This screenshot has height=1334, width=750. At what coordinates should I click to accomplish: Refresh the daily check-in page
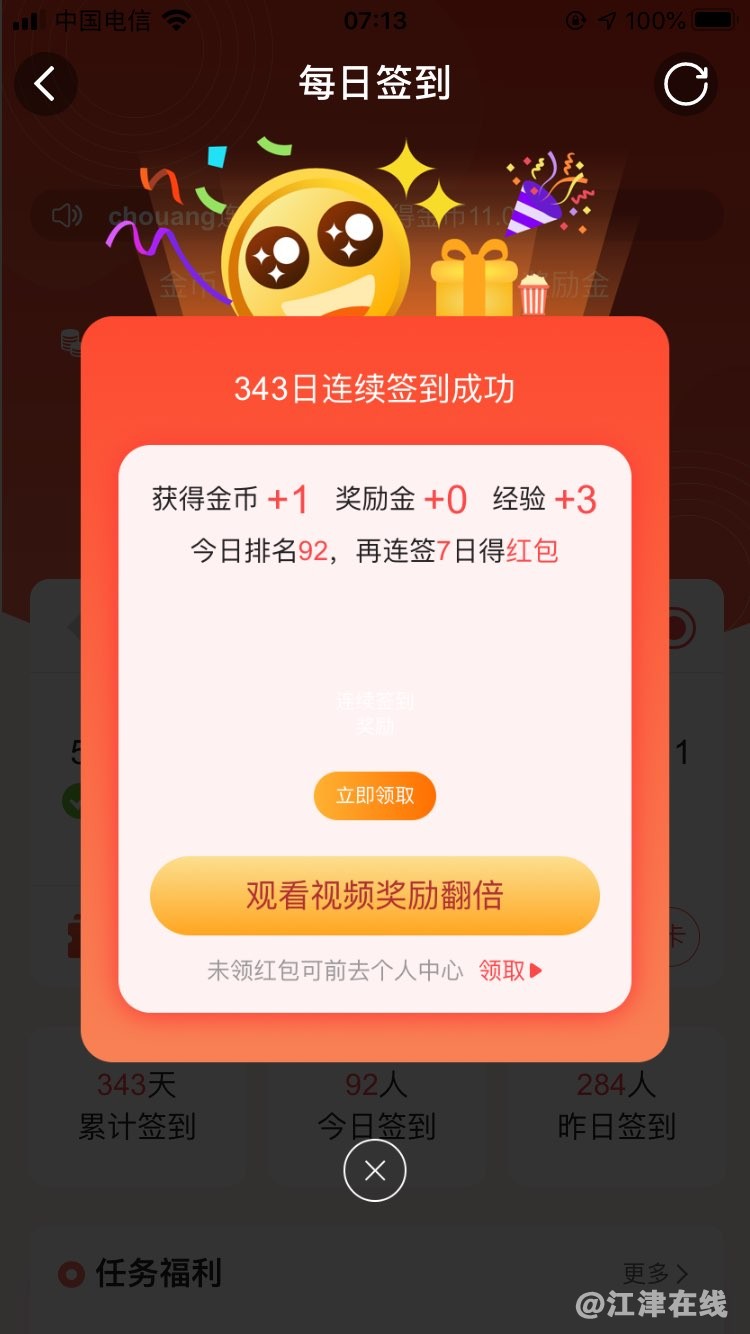[x=686, y=84]
